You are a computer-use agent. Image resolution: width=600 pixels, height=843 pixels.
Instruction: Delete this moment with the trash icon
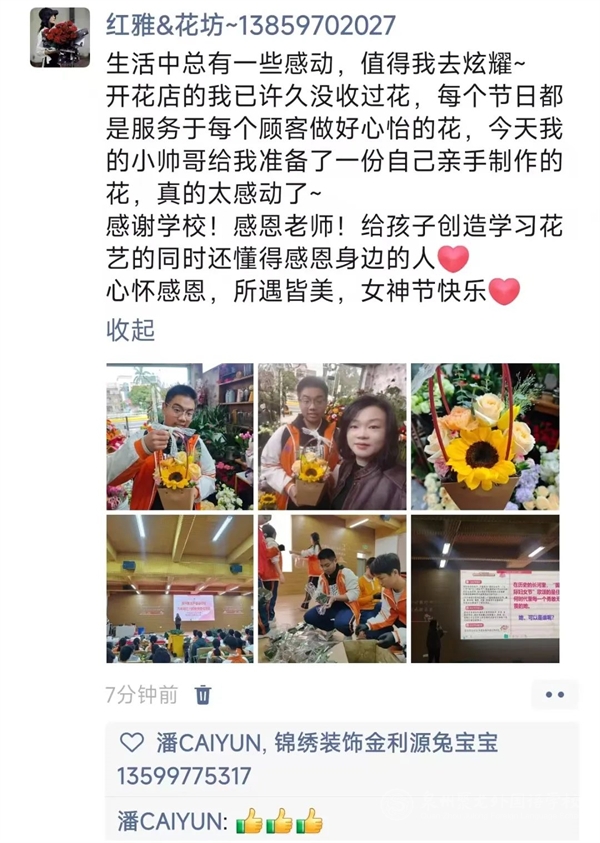pyautogui.click(x=203, y=694)
